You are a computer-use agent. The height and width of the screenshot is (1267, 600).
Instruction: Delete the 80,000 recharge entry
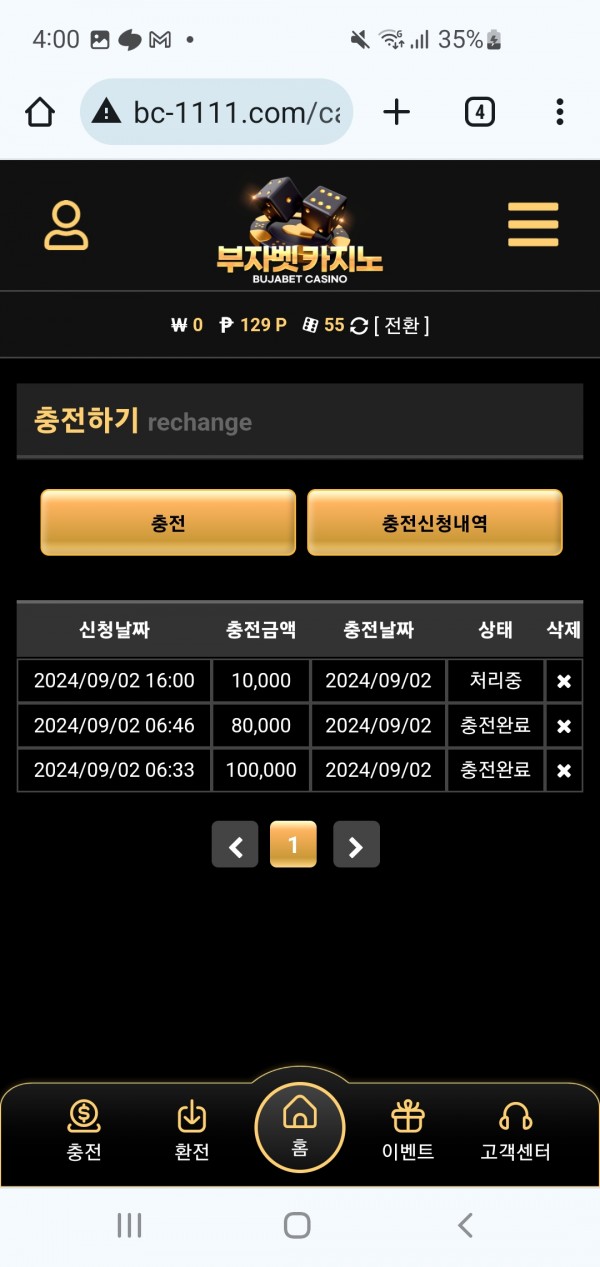[x=564, y=726]
